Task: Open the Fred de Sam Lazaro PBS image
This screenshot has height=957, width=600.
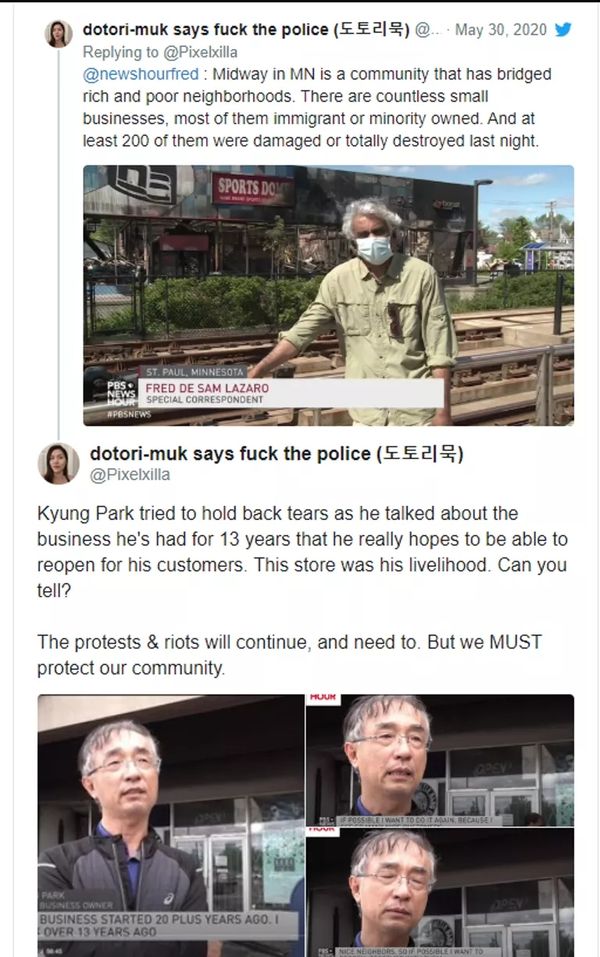Action: [328, 295]
